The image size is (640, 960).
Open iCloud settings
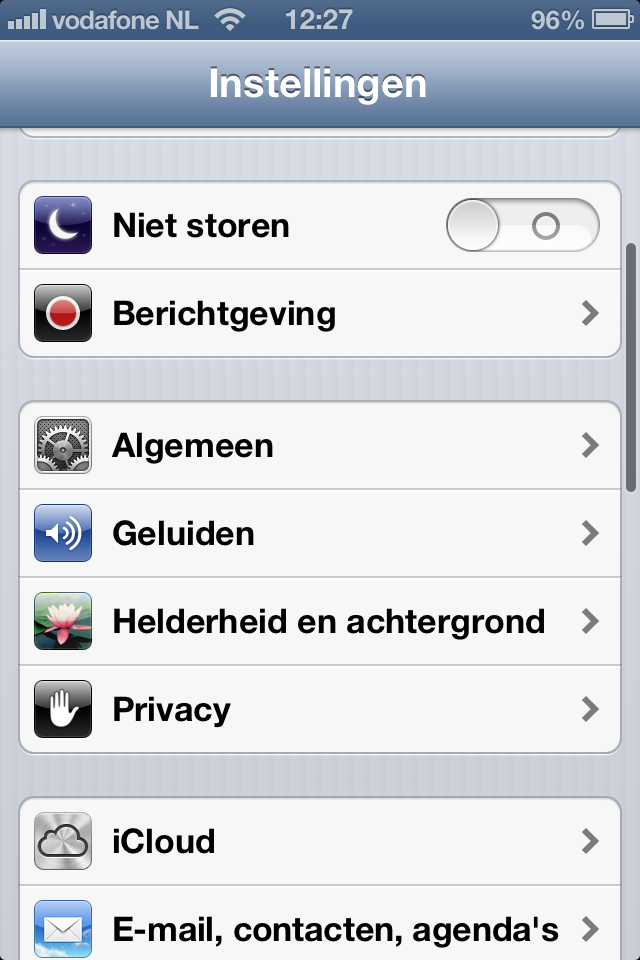click(320, 841)
